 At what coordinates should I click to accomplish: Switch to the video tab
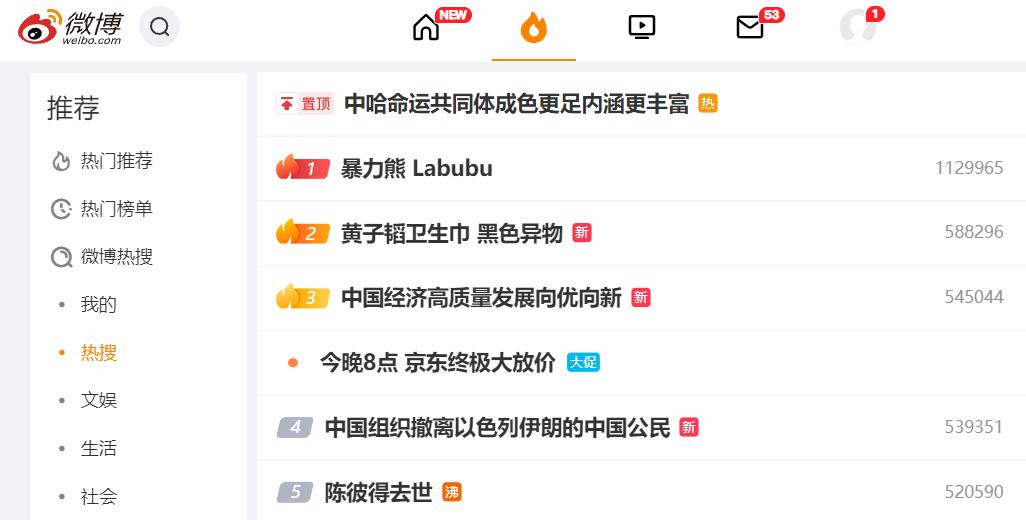tap(641, 28)
